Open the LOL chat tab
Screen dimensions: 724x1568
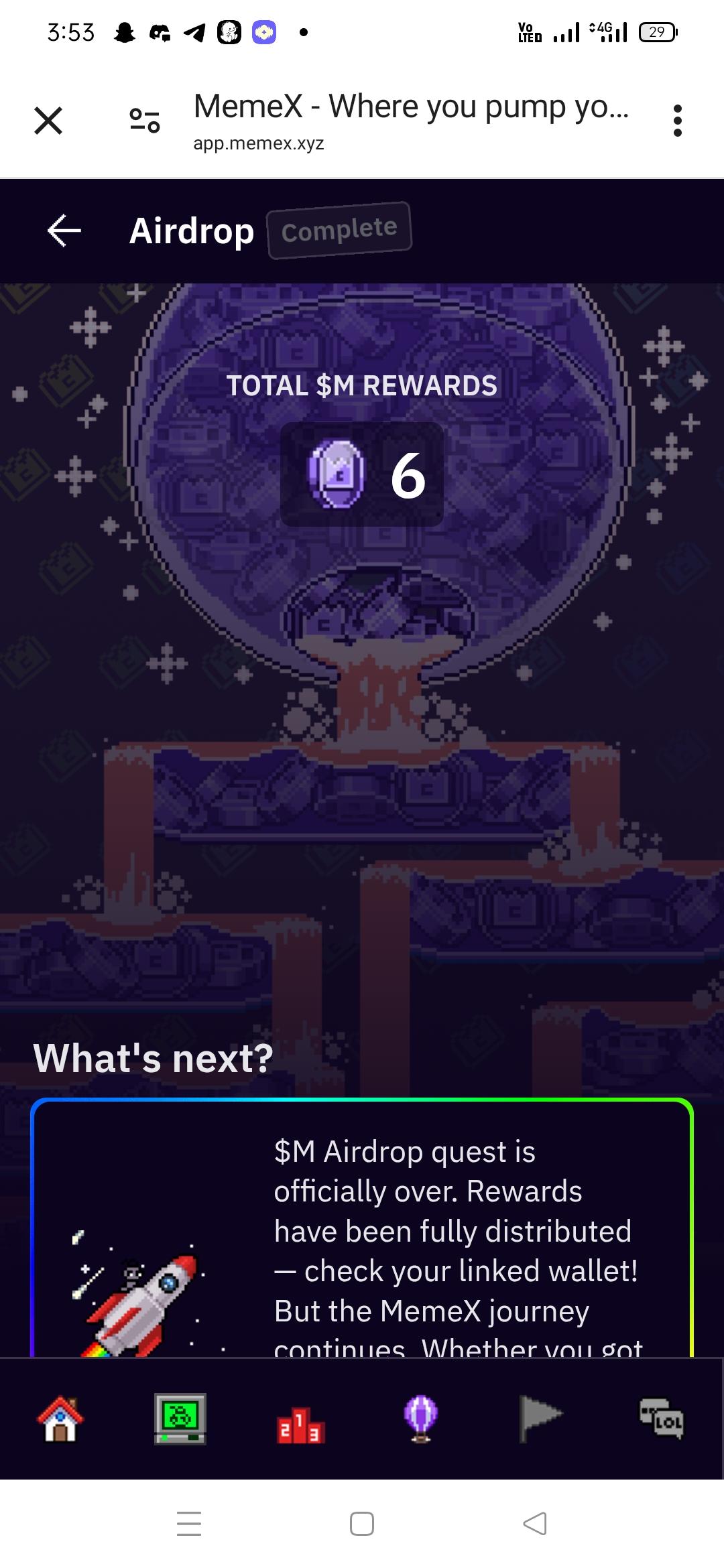(x=661, y=1419)
